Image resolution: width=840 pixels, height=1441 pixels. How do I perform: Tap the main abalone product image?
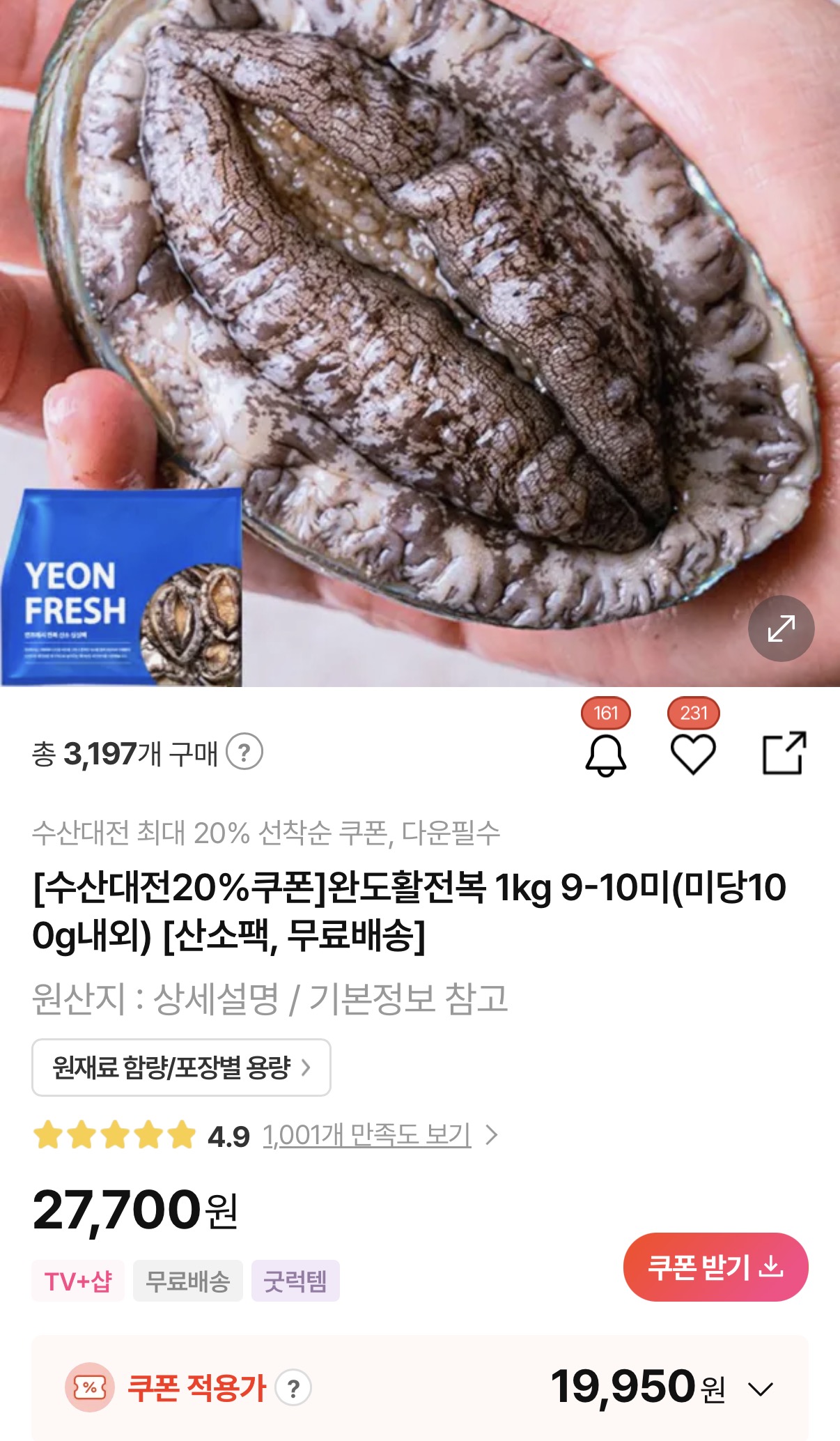(x=420, y=343)
